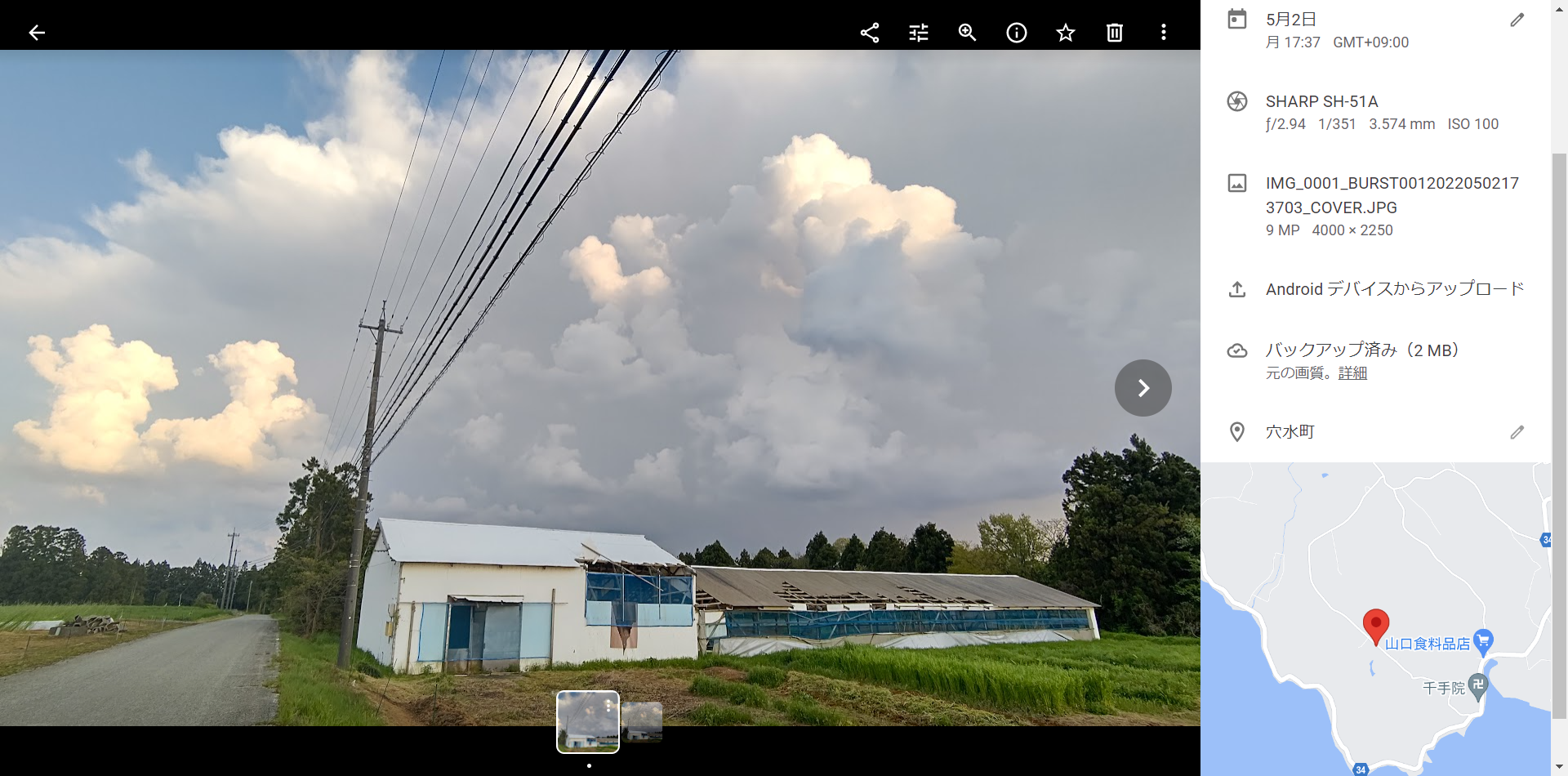Viewport: 1568px width, 776px height.
Task: Select the second burst thumbnail
Action: pyautogui.click(x=642, y=722)
